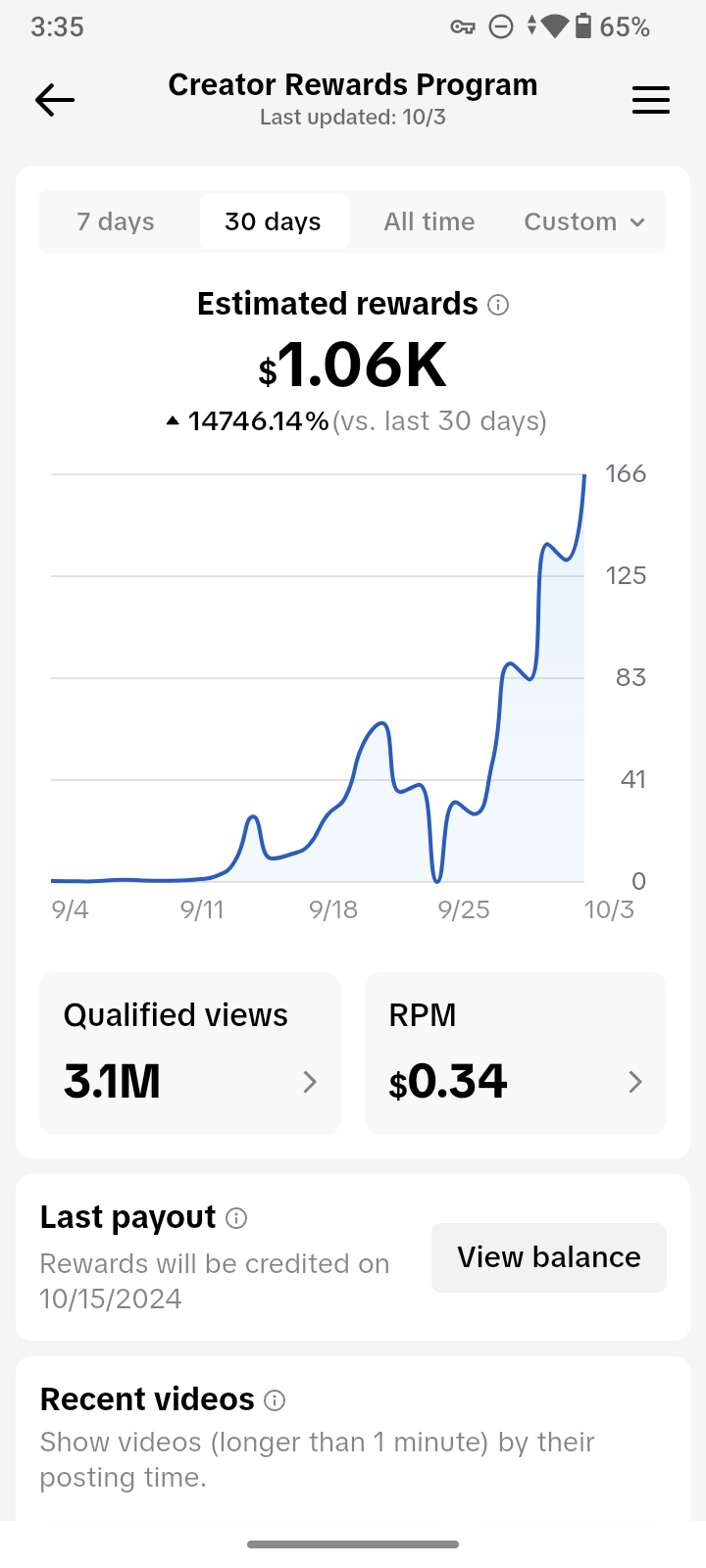Tap the Recent videos info icon
Screen dimensions: 706x1568
(x=276, y=1400)
